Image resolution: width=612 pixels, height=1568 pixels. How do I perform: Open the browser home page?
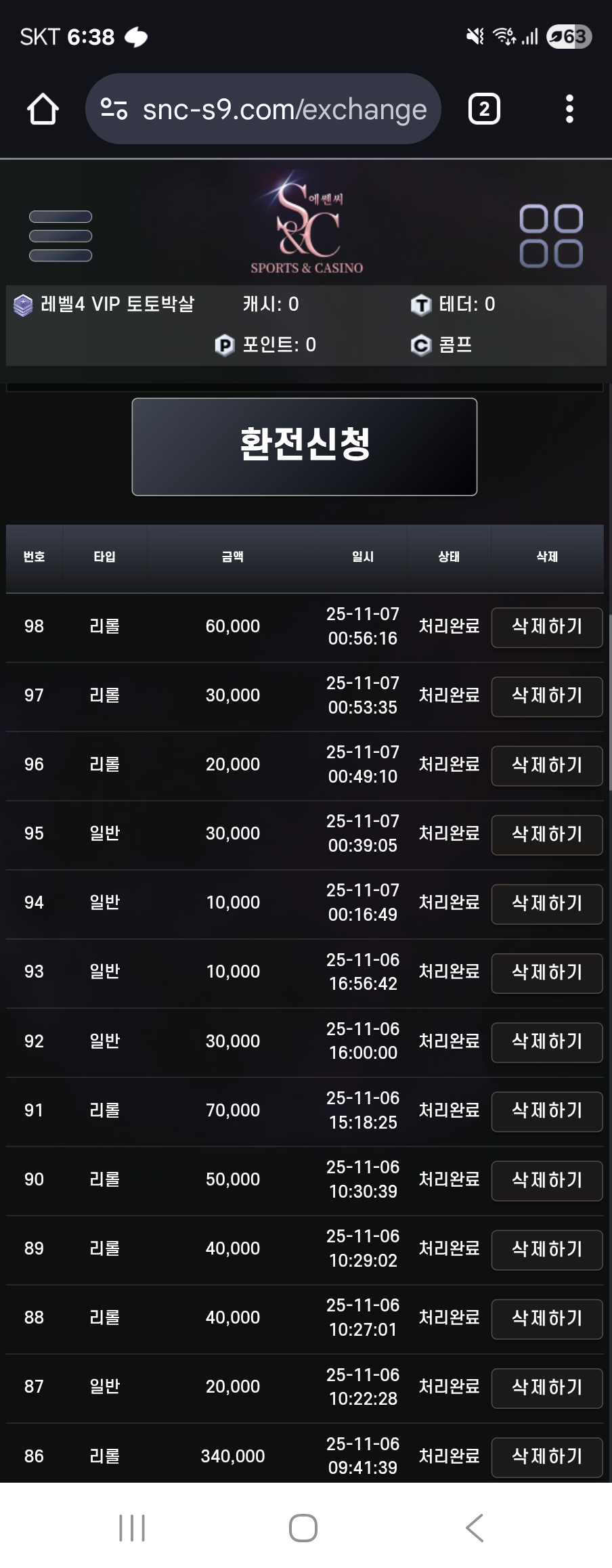(43, 109)
